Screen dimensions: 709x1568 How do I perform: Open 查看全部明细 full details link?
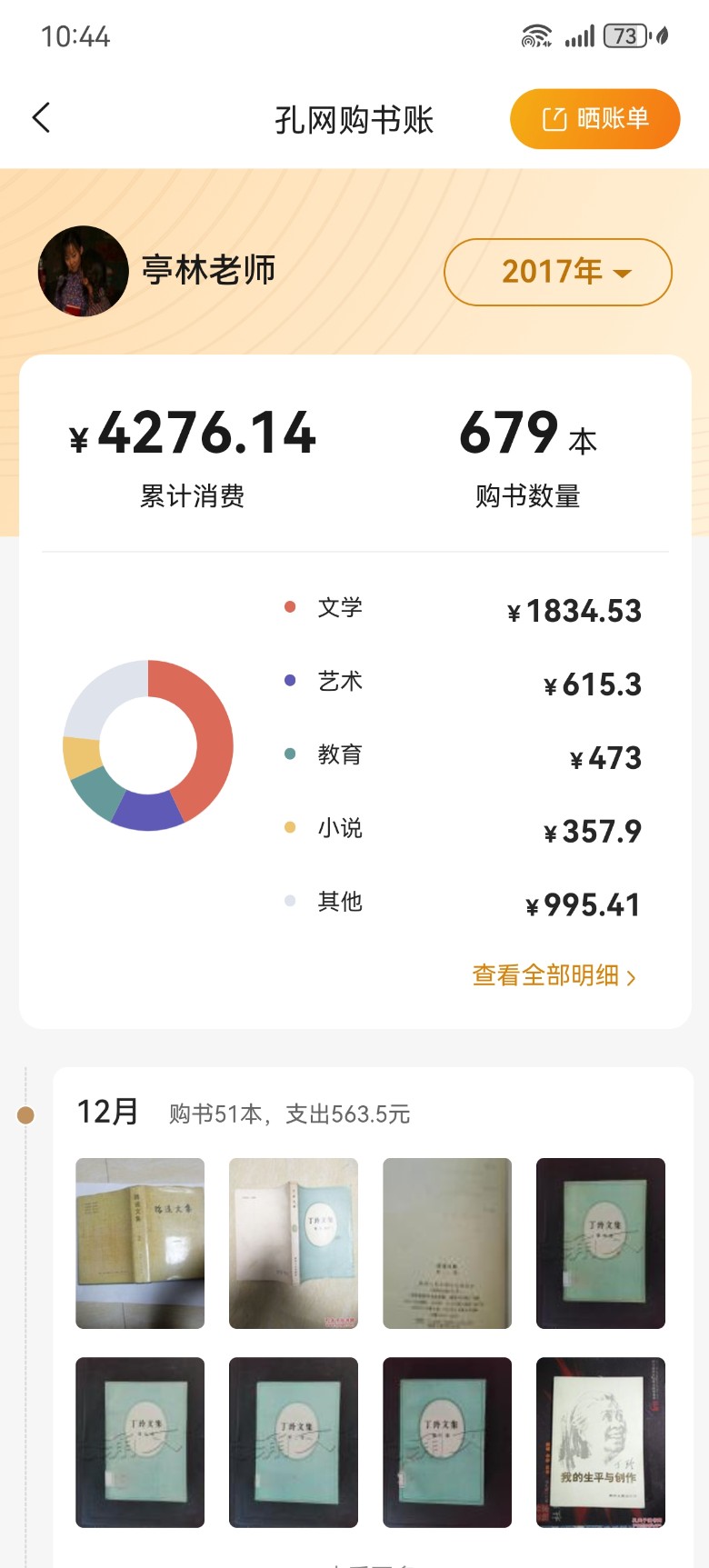point(554,975)
